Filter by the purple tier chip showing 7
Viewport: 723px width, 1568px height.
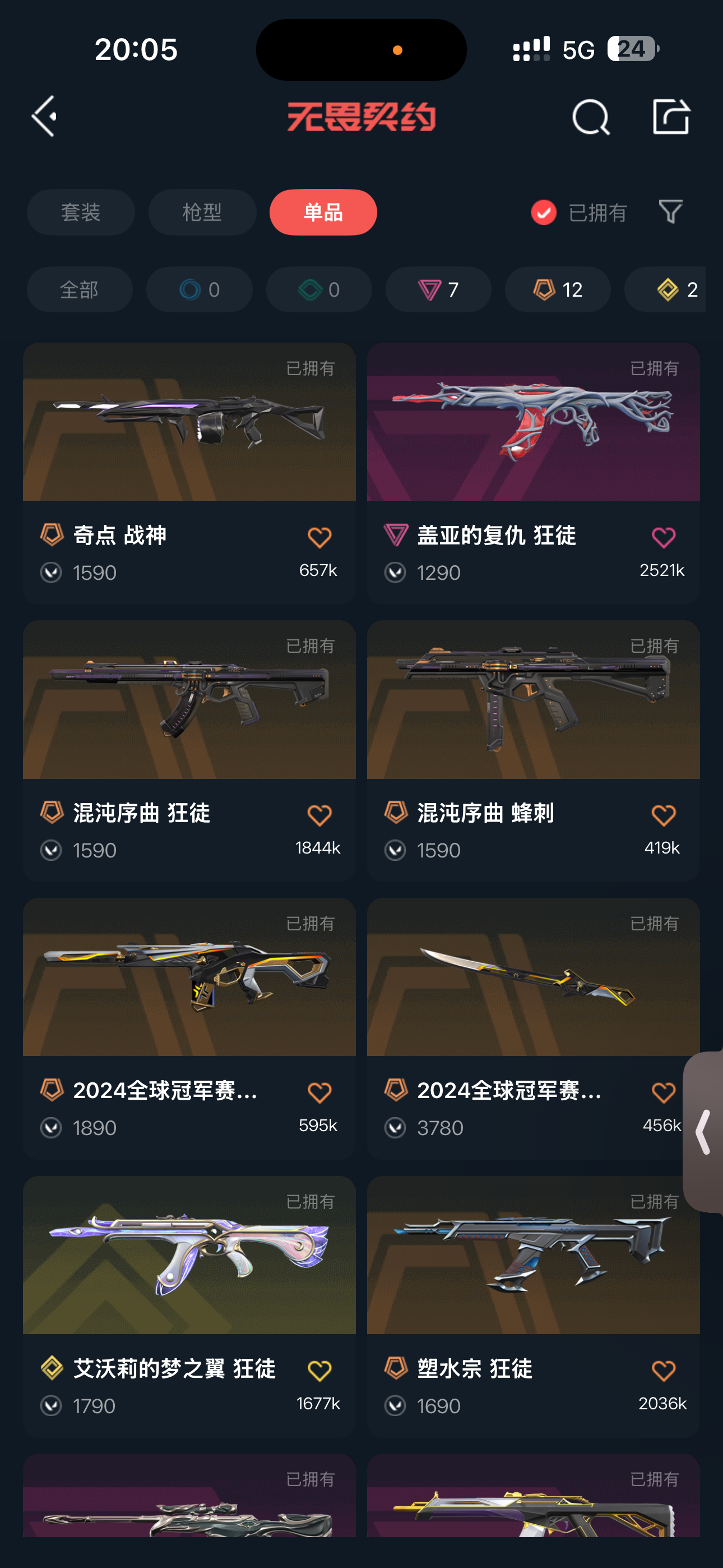point(438,290)
